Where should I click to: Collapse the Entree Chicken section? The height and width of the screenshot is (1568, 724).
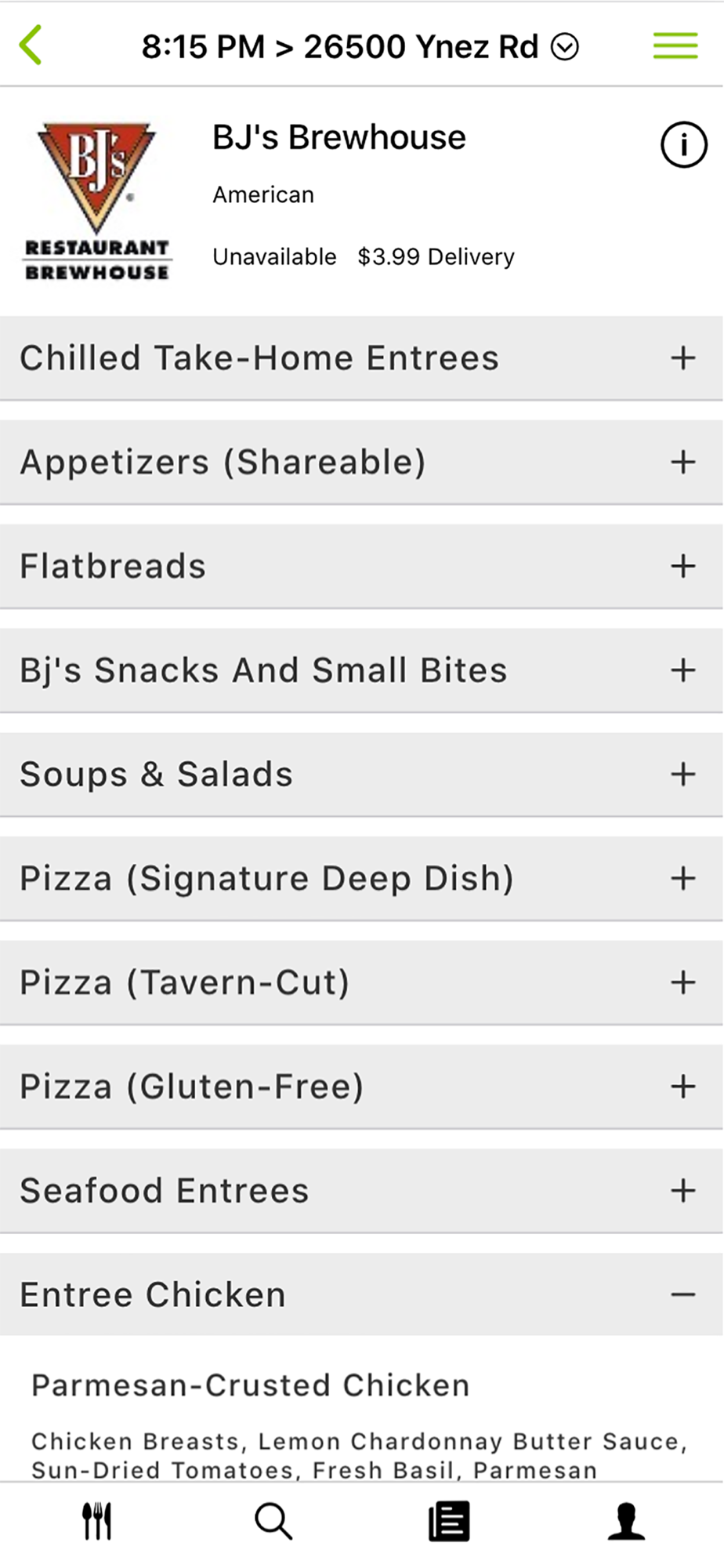tap(362, 1294)
